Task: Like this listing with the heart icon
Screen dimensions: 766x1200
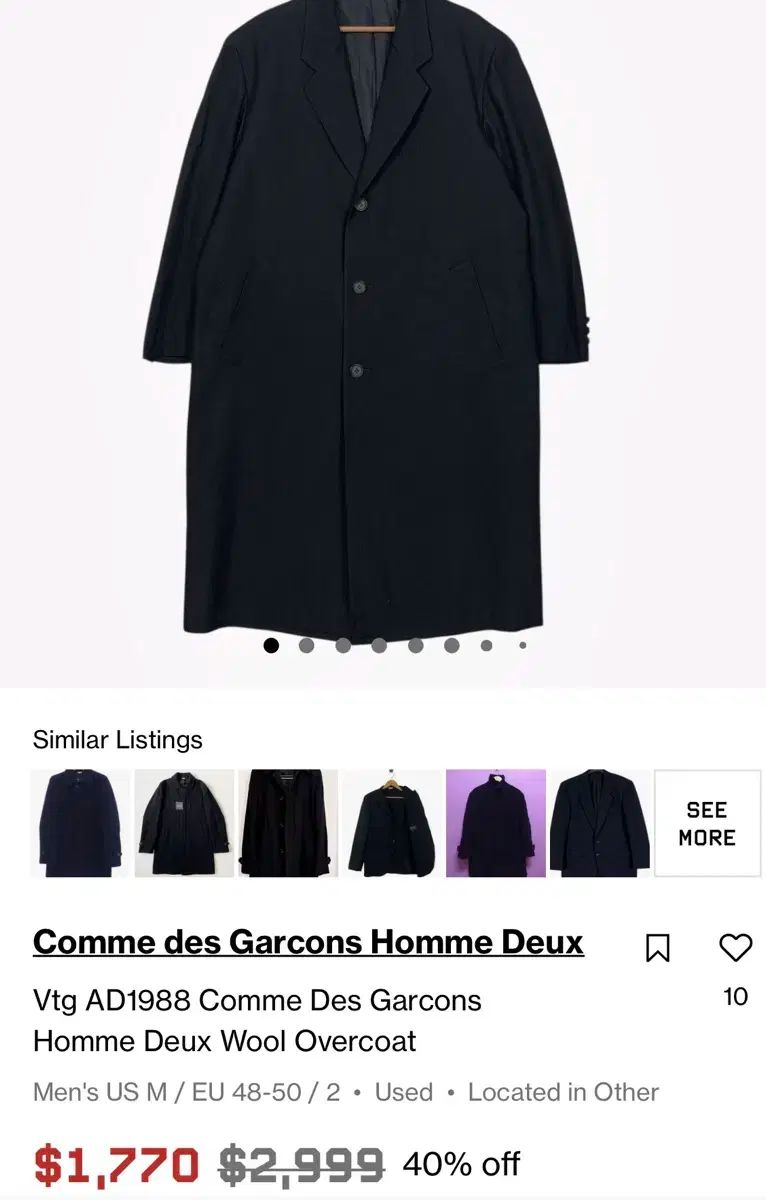Action: coord(735,946)
